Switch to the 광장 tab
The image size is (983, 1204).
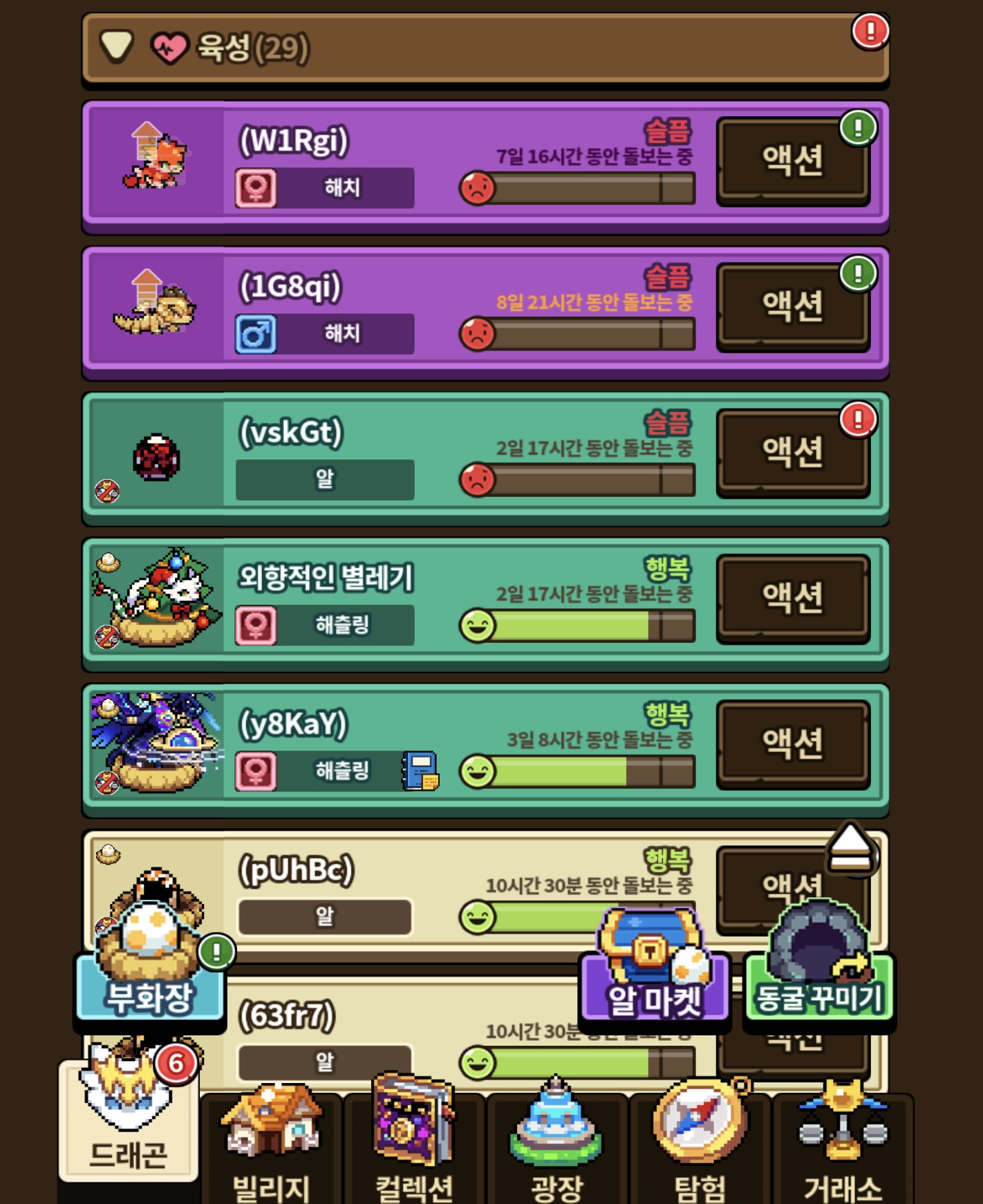pyautogui.click(x=556, y=1147)
